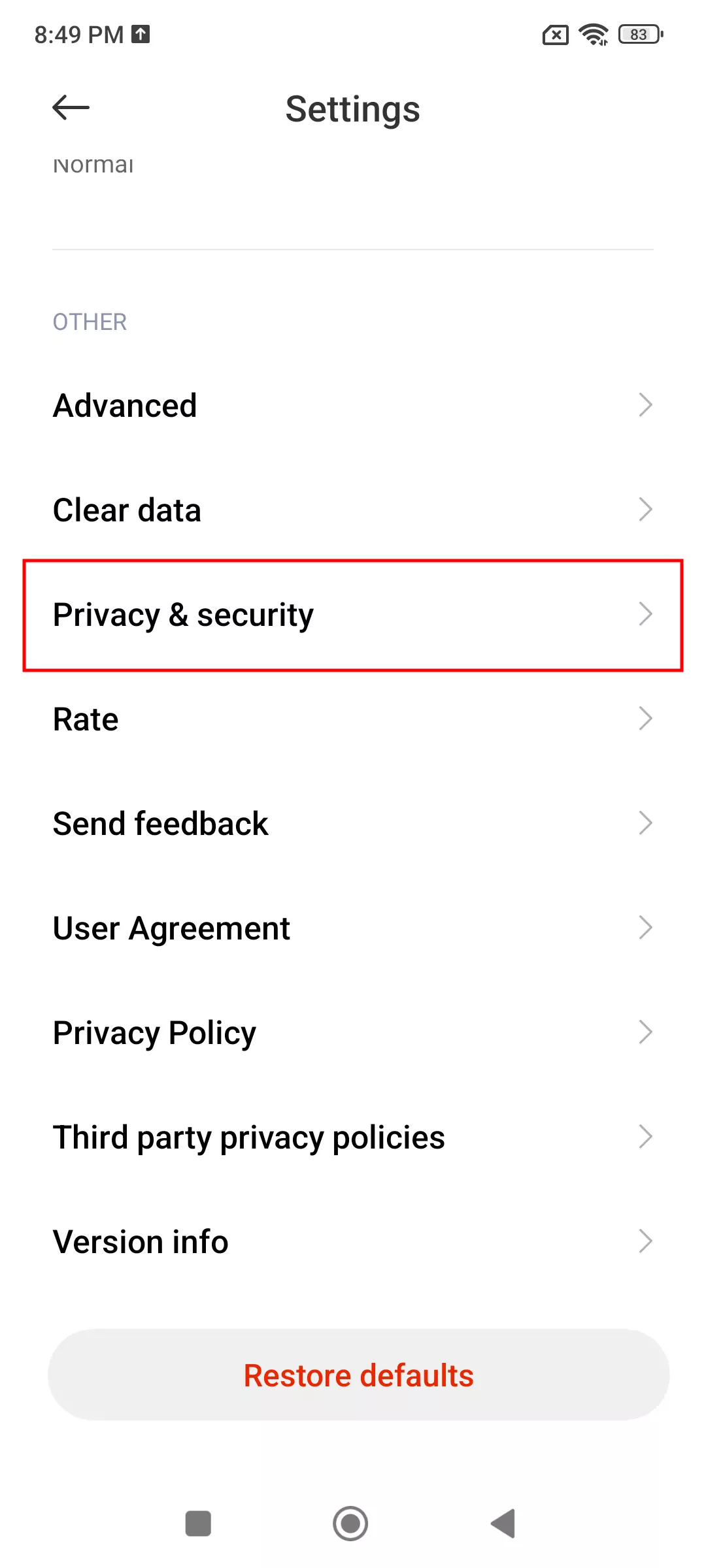Screen dimensions: 706x1568
Task: Open recent apps from navigation bar
Action: tap(198, 1524)
